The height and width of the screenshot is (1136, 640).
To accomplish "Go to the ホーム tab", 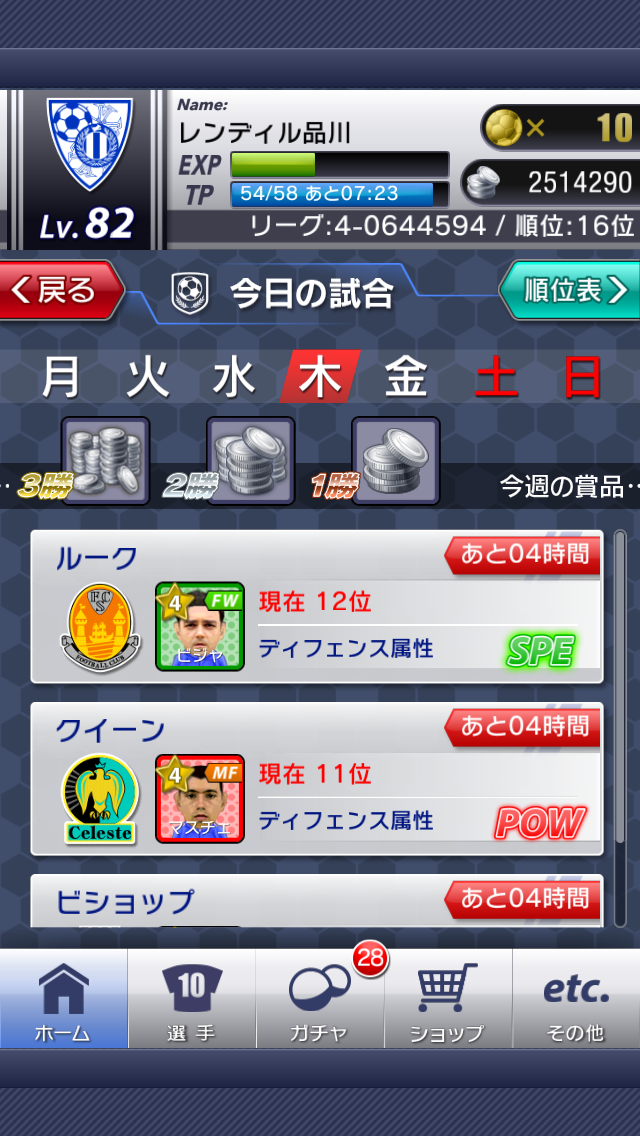I will (63, 999).
